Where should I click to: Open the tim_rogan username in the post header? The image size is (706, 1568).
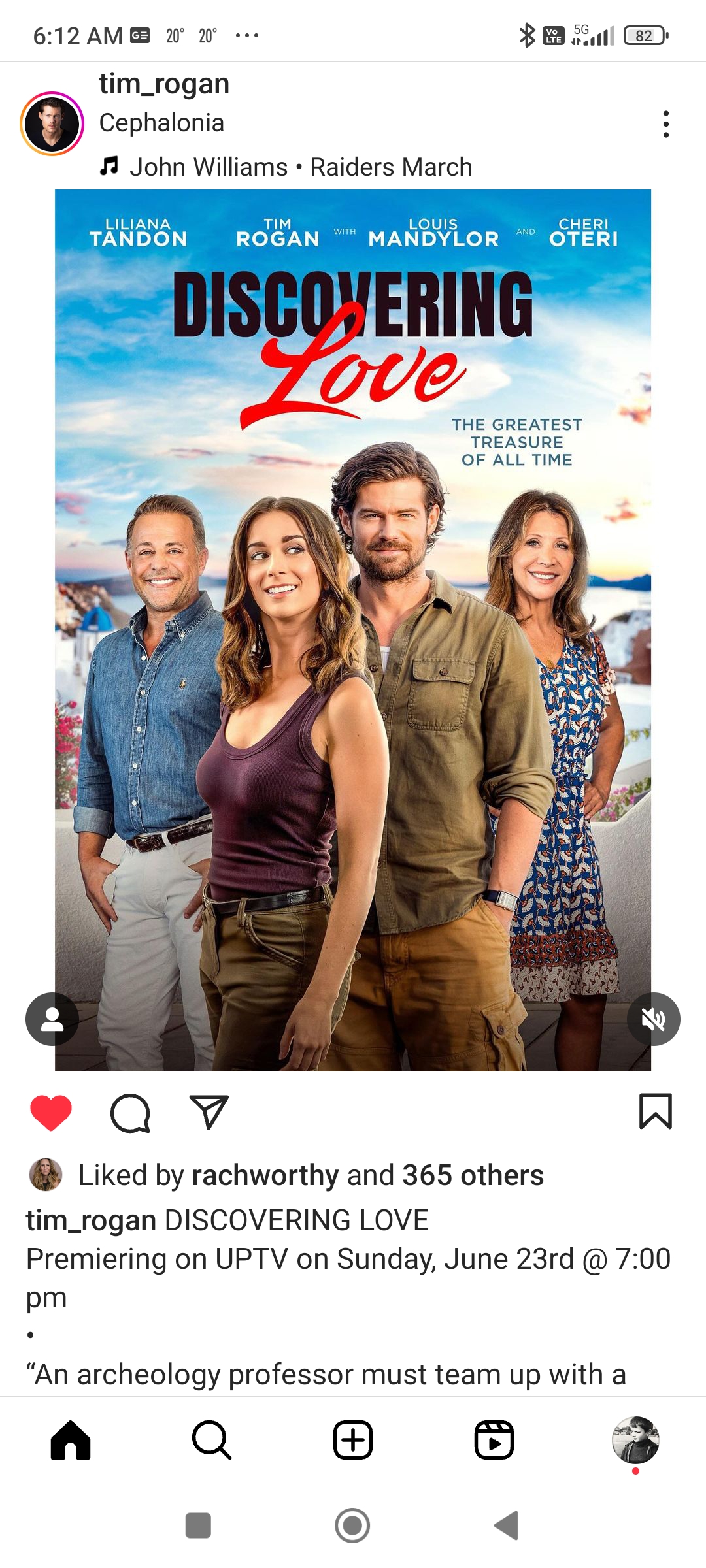164,84
